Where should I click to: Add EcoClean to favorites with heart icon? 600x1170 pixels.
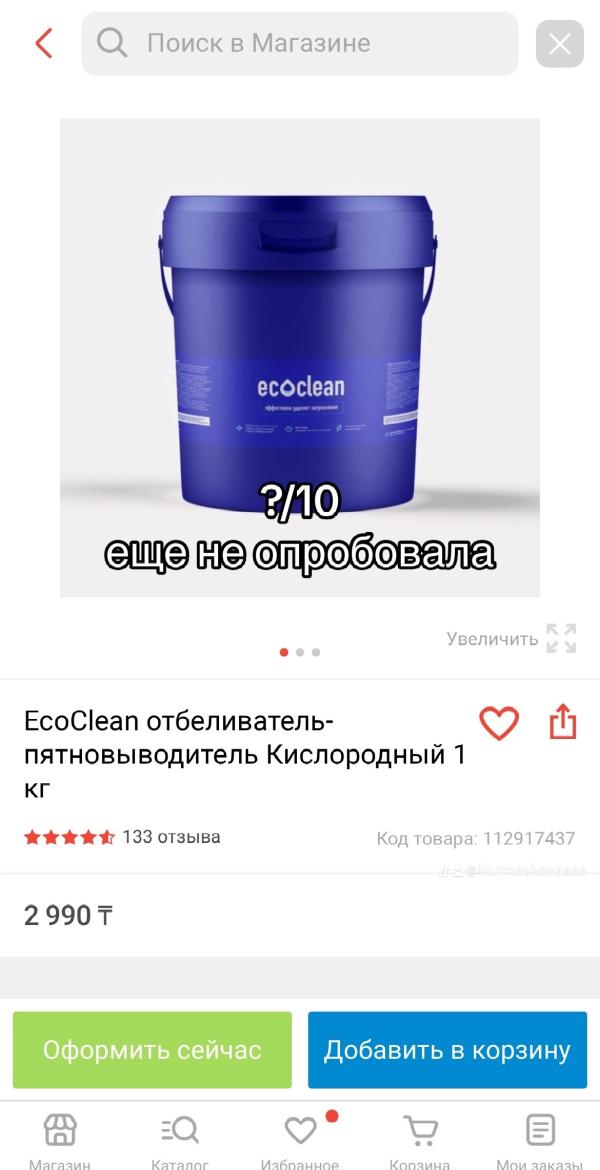pos(499,723)
